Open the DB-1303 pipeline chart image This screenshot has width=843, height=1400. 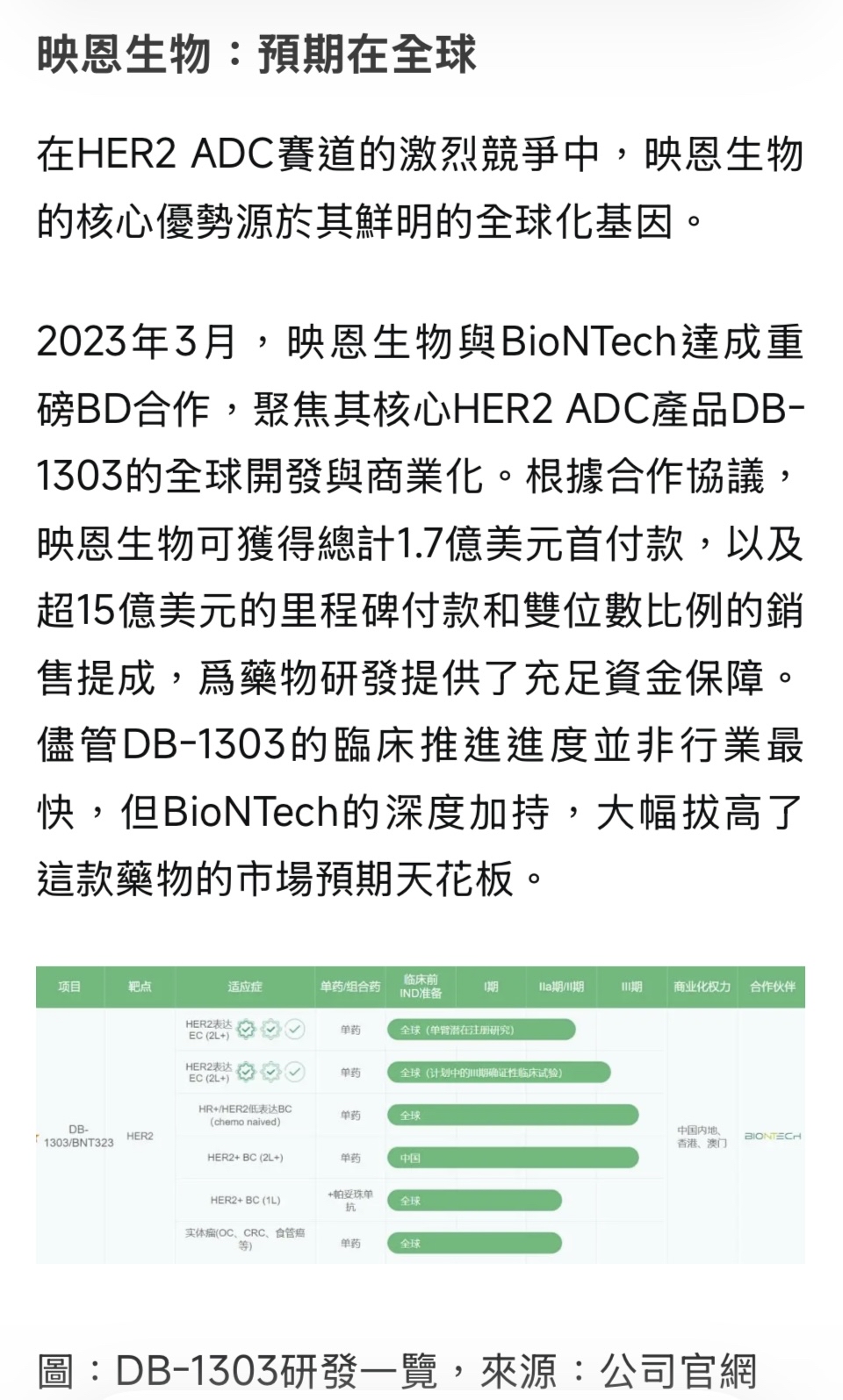tap(421, 1115)
